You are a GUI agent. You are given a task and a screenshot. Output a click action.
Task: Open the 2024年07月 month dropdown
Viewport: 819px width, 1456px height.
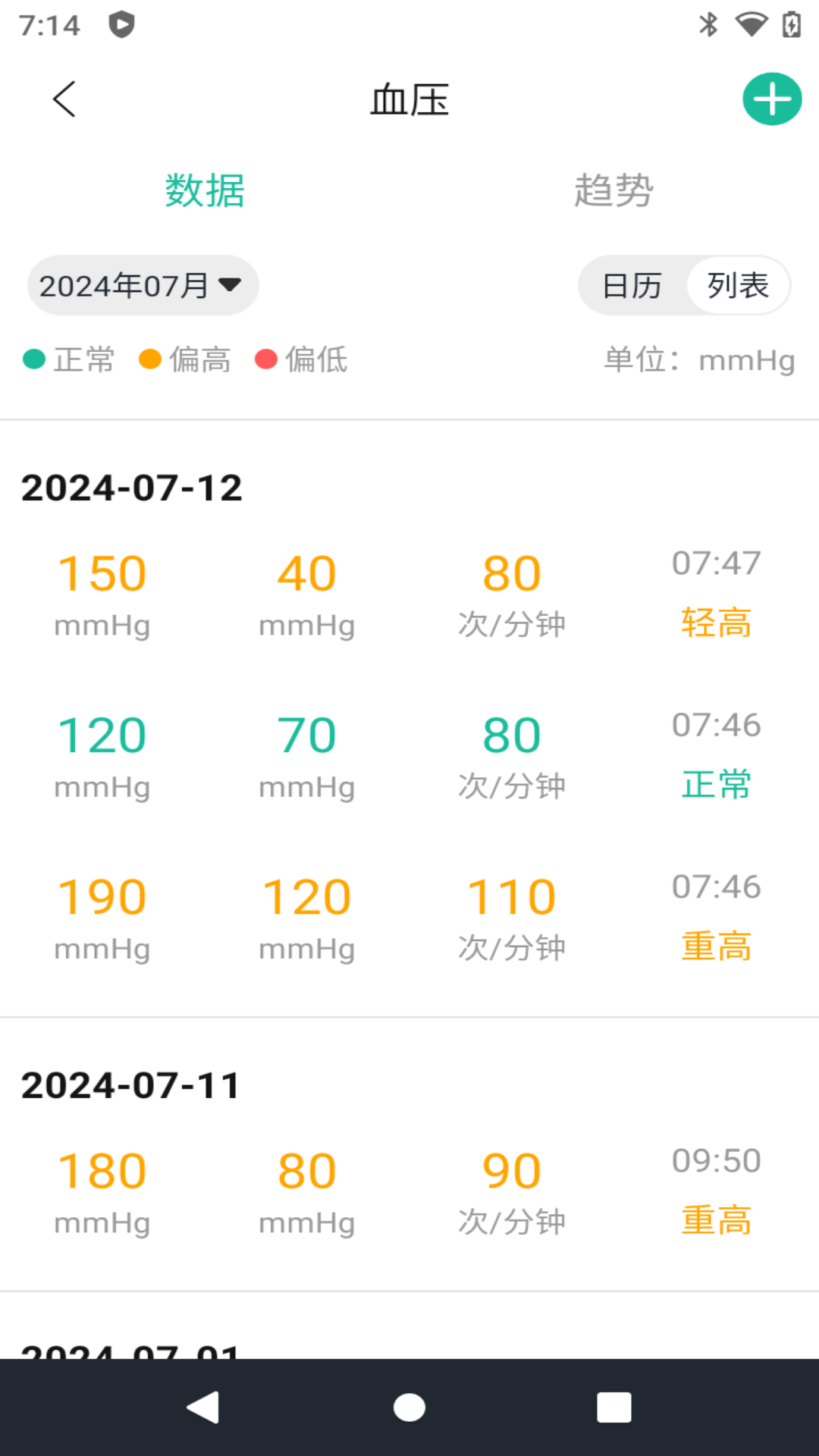(x=143, y=285)
